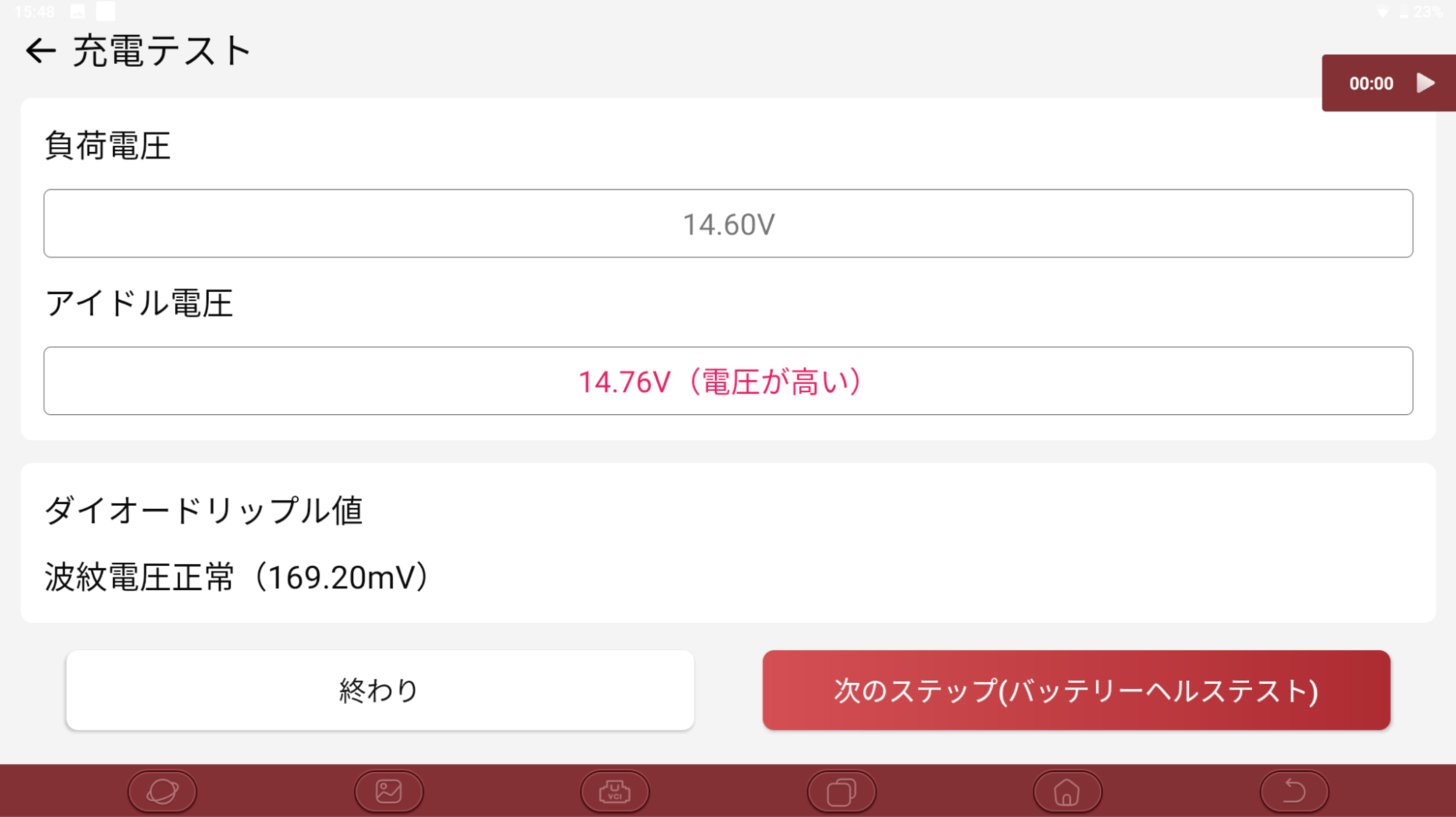Open the VCI connection icon
This screenshot has width=1456, height=817.
(x=615, y=791)
